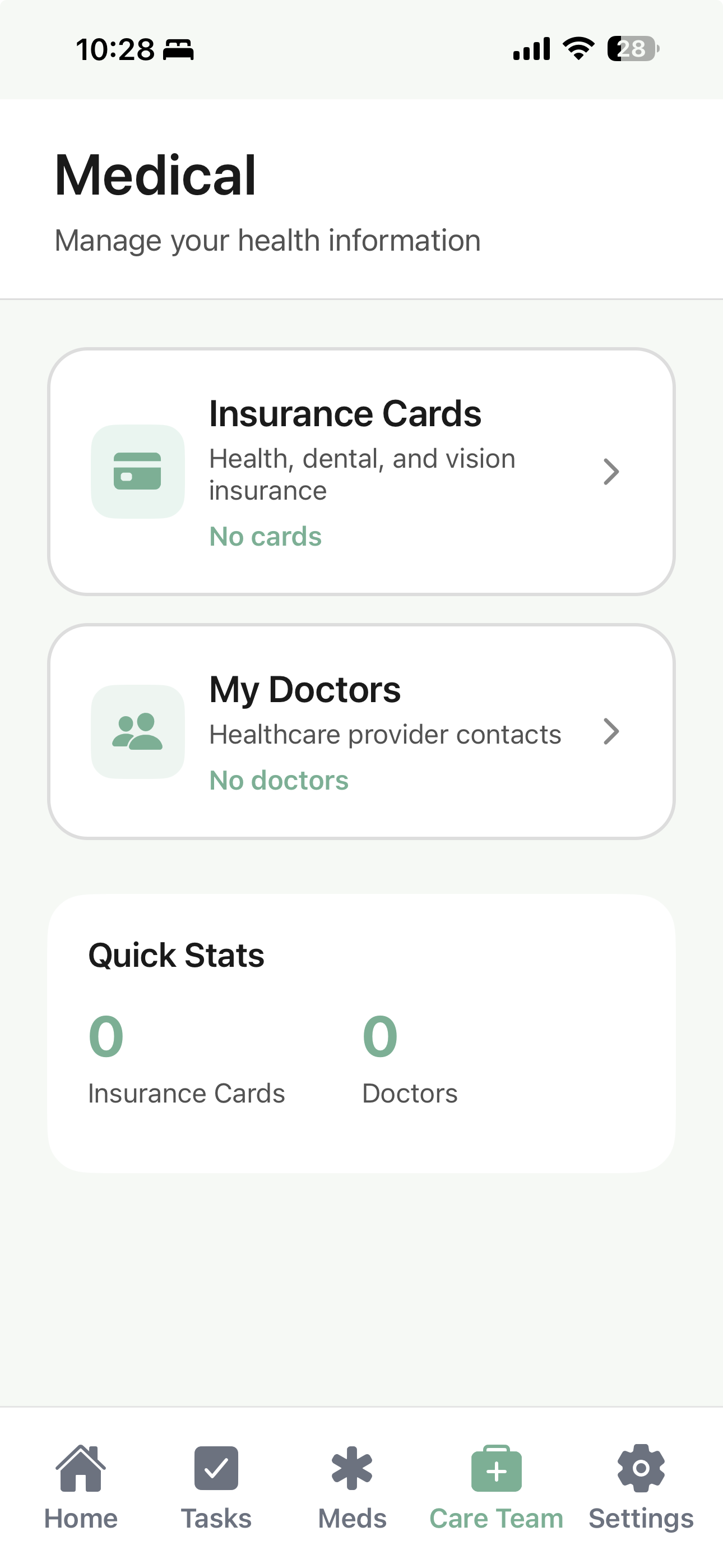The height and width of the screenshot is (1568, 723).
Task: Tap the 'No cards' status text
Action: (x=266, y=536)
